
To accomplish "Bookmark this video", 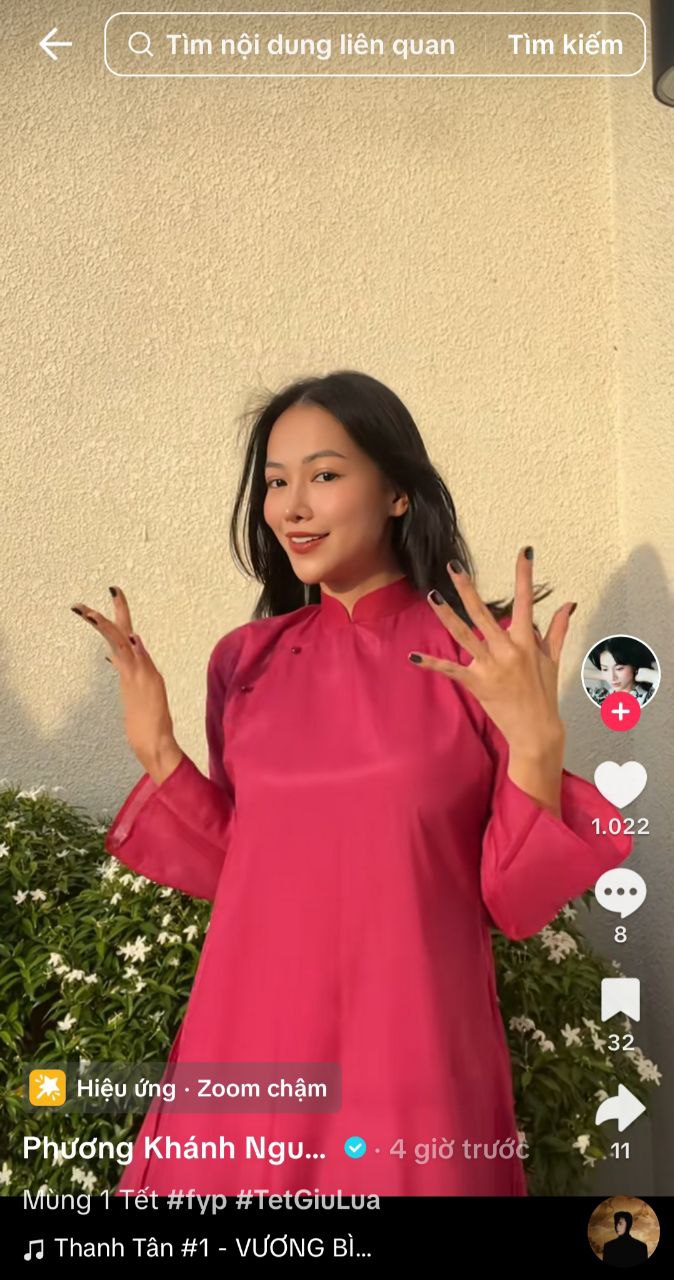I will [x=621, y=1000].
